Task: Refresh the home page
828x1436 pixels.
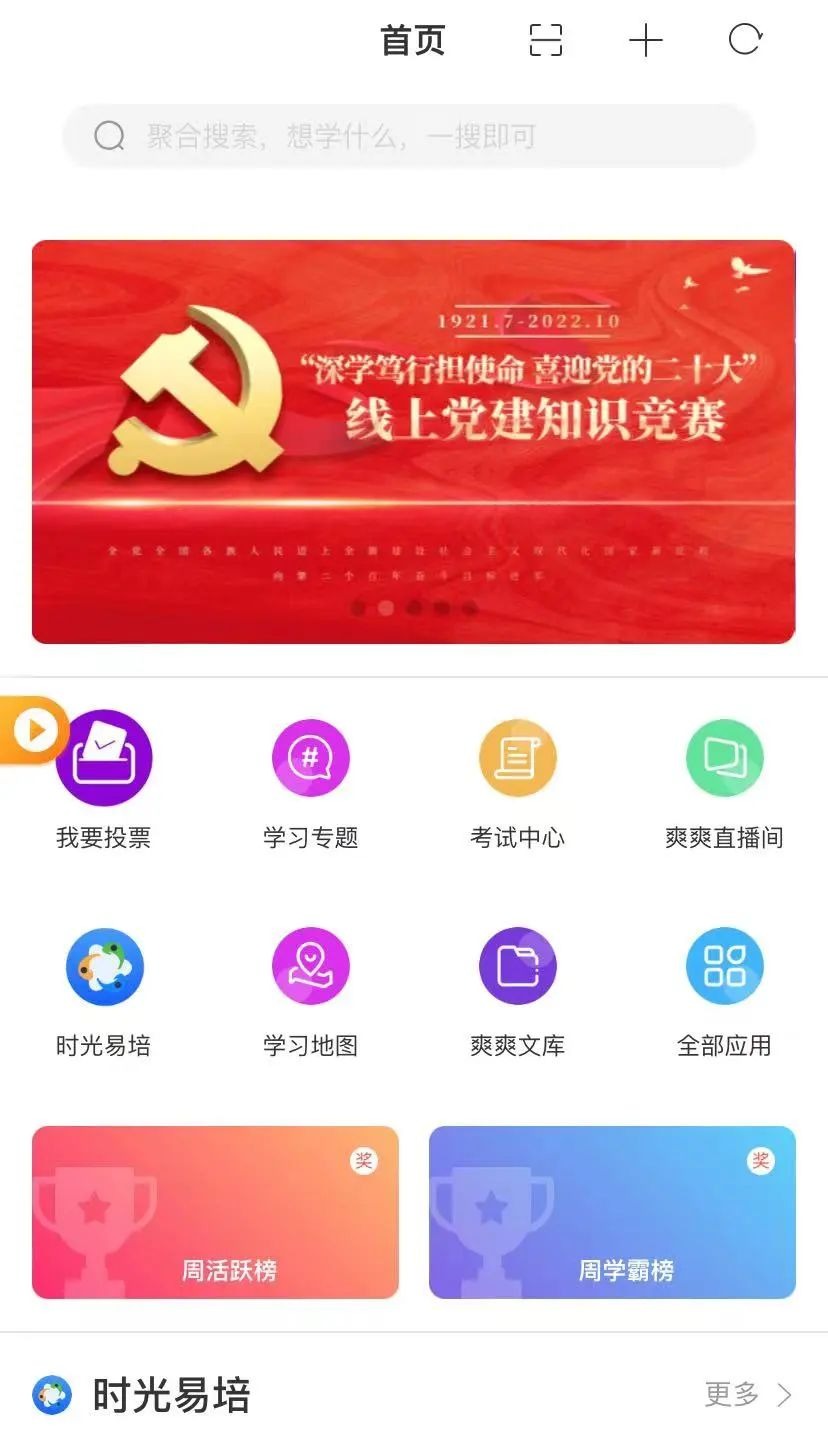Action: point(745,41)
